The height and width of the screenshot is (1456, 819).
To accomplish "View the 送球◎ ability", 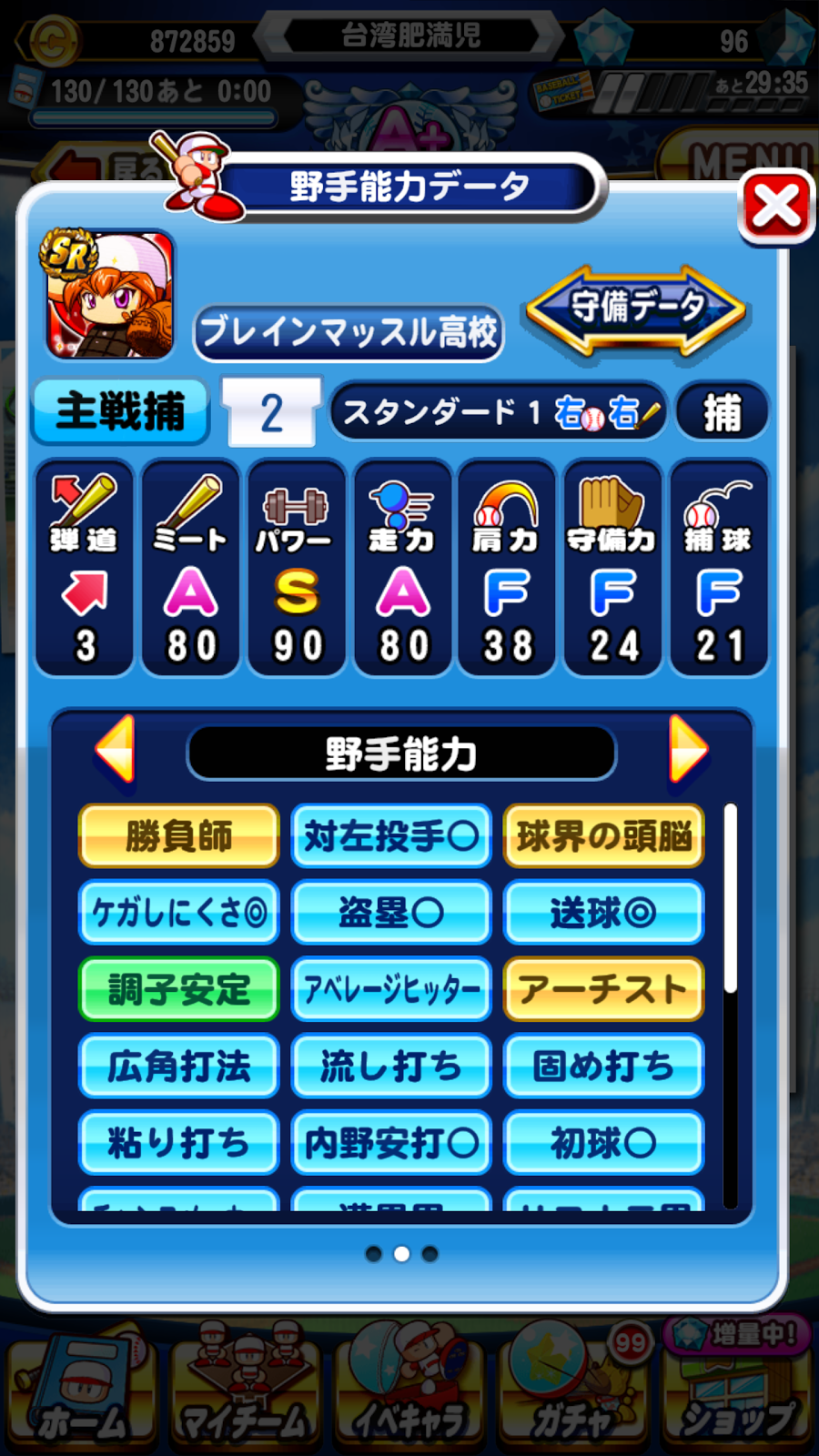I will (604, 912).
